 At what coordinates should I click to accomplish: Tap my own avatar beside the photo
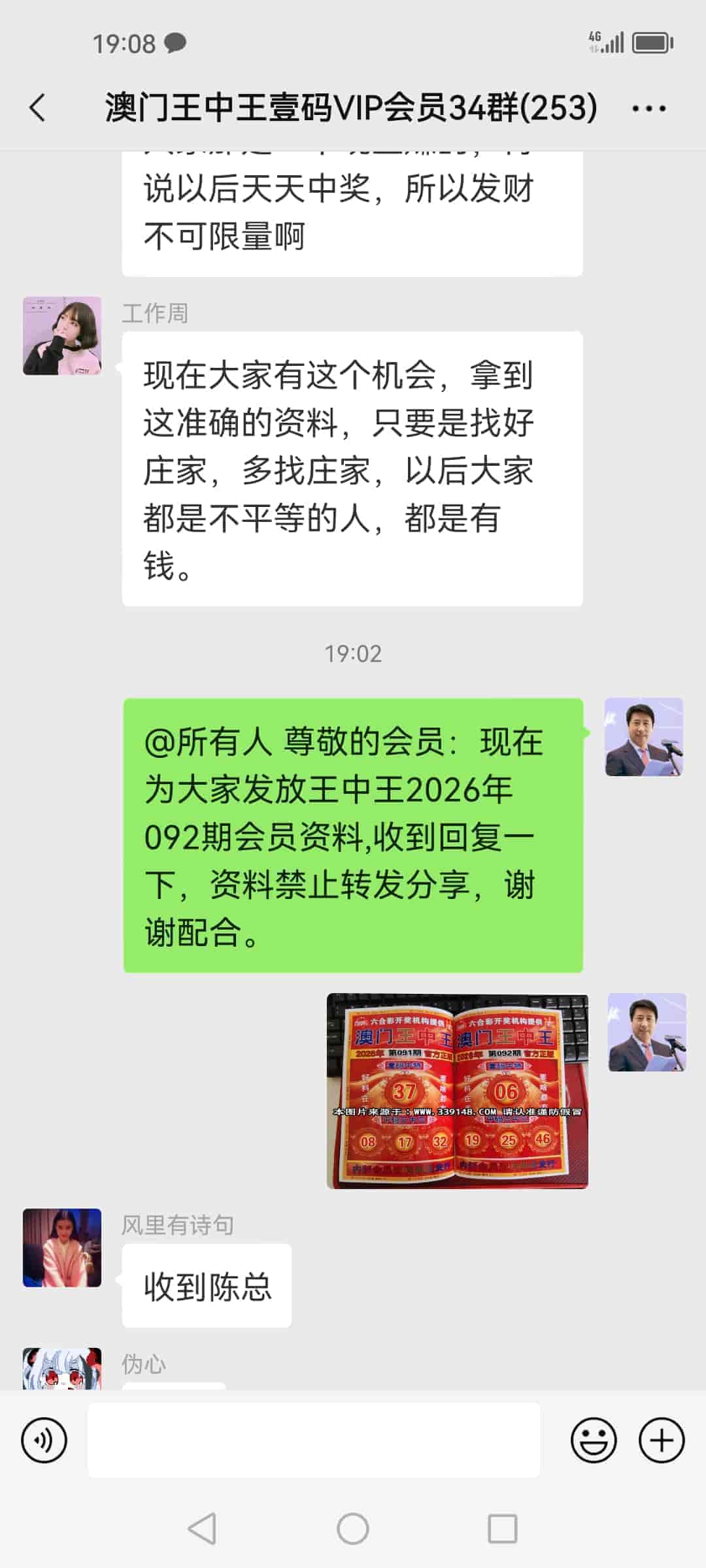(647, 1032)
